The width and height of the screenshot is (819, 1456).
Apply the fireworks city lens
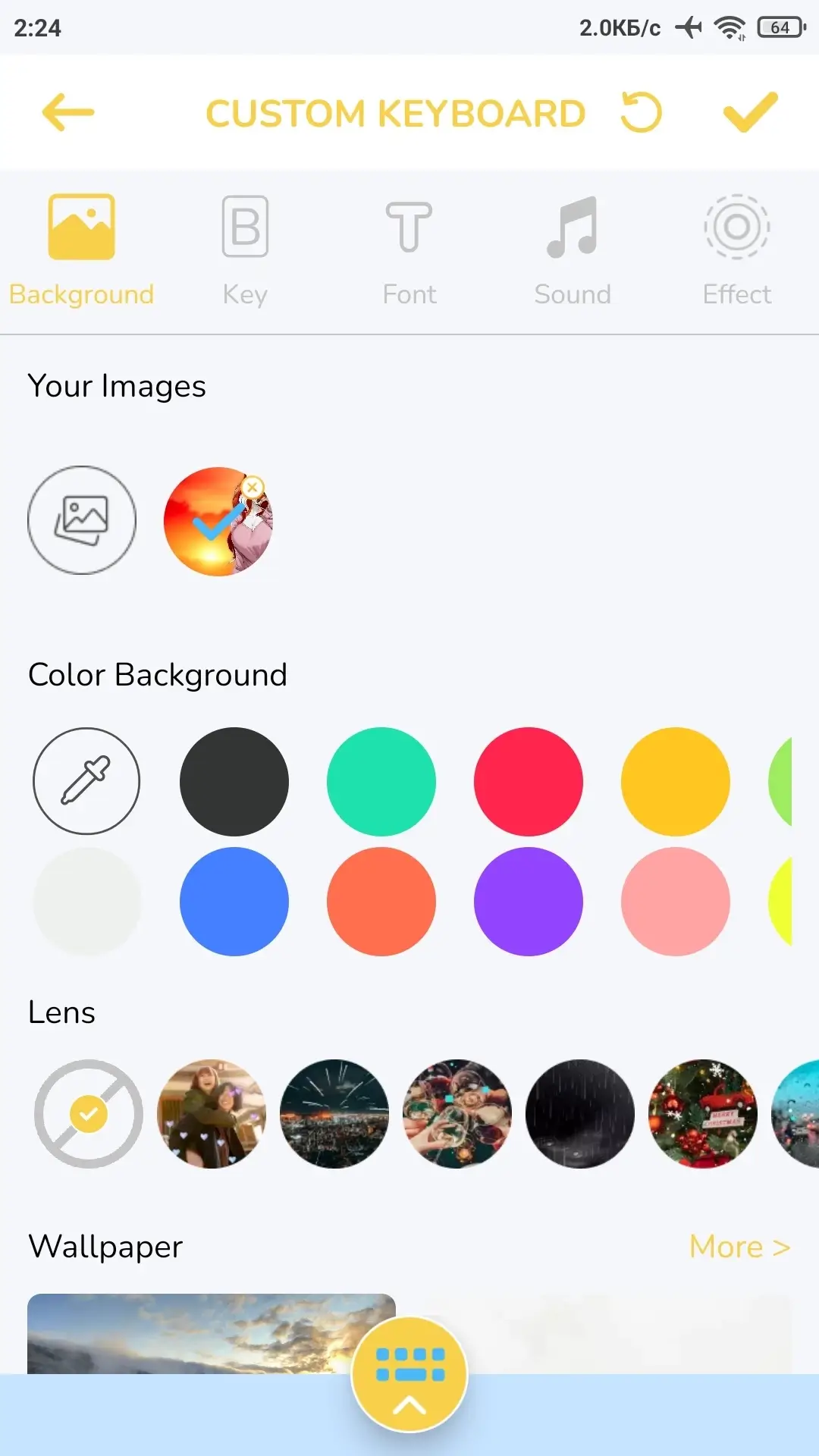[x=334, y=1114]
